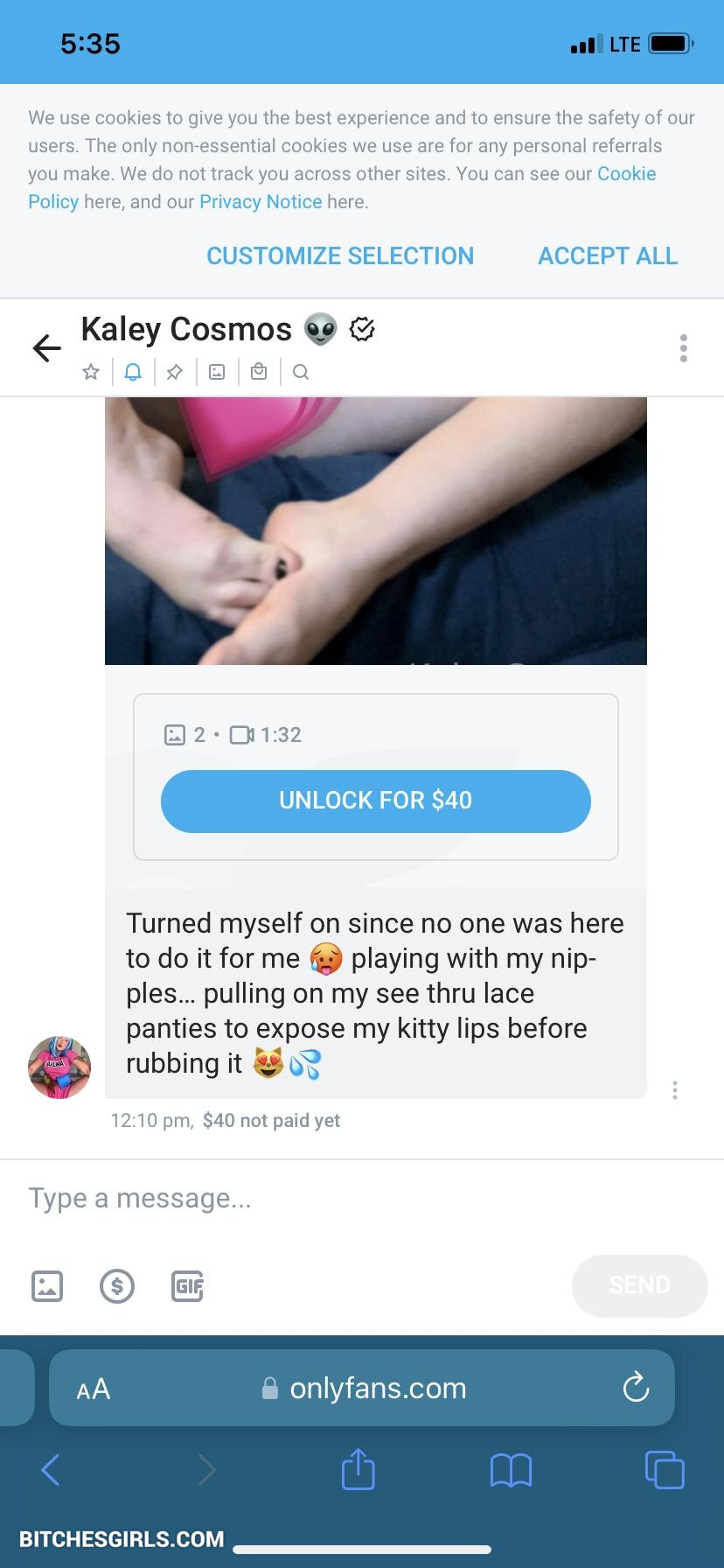Toggle the chat notifications bell
This screenshot has height=1568, width=724.
[133, 372]
